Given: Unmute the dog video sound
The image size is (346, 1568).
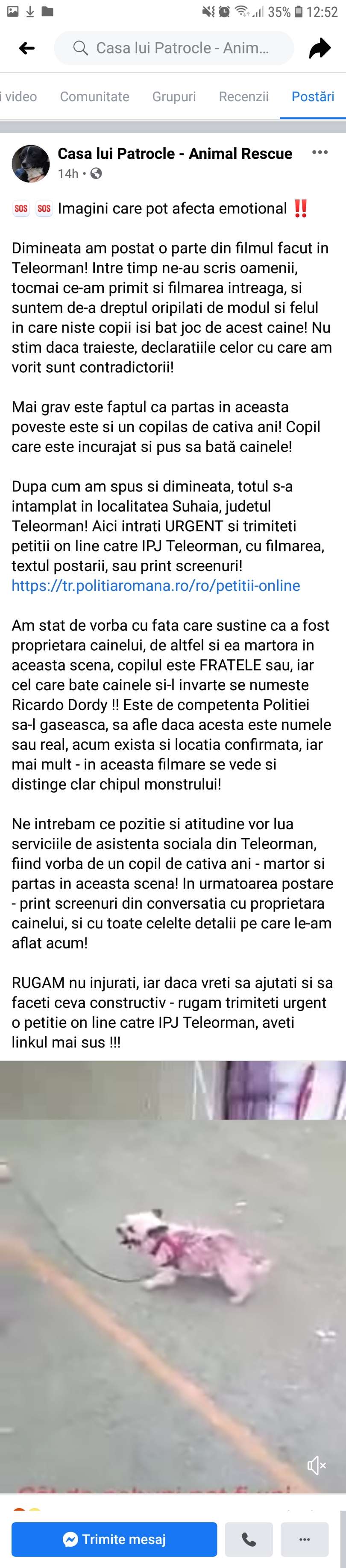Looking at the screenshot, I should tap(317, 1466).
